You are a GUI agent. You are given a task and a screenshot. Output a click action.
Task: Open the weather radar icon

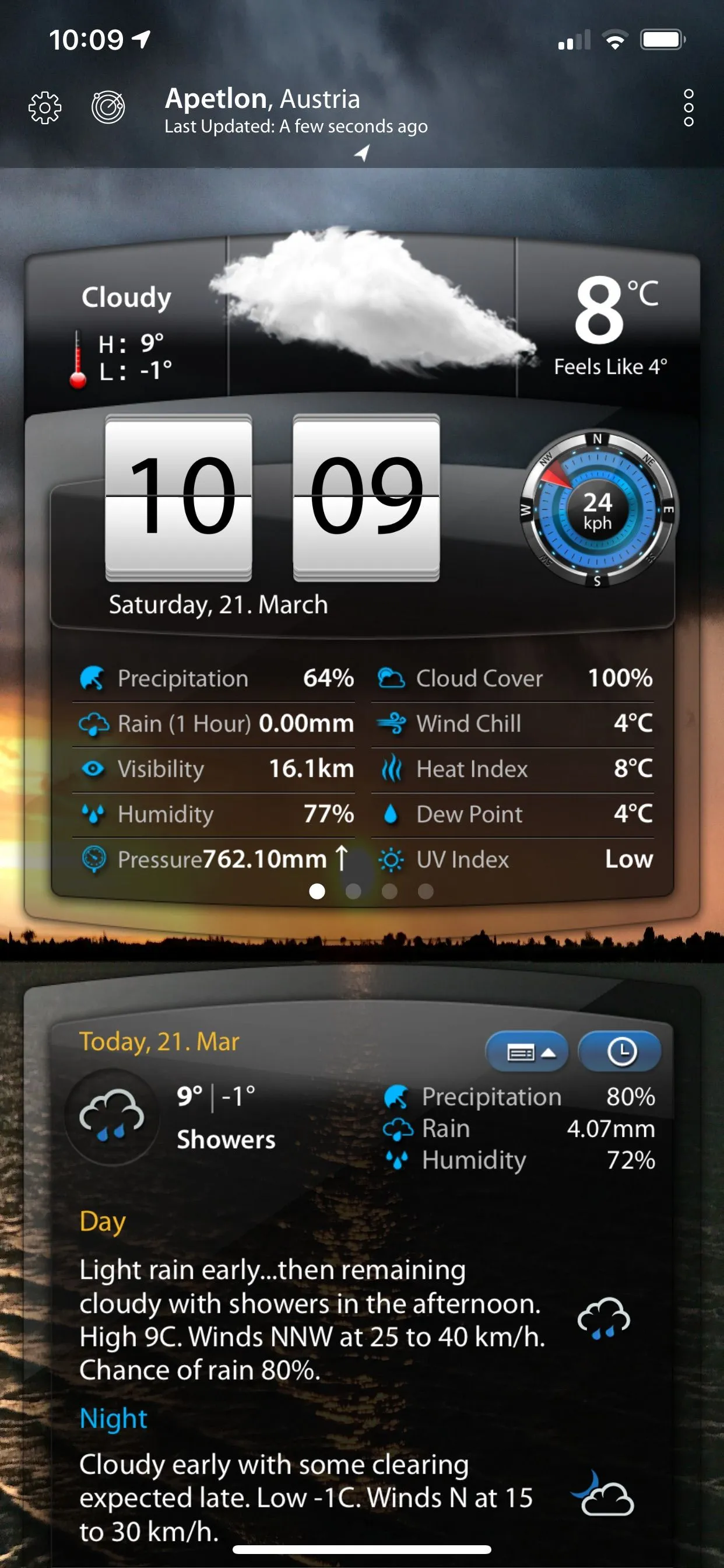tap(108, 108)
